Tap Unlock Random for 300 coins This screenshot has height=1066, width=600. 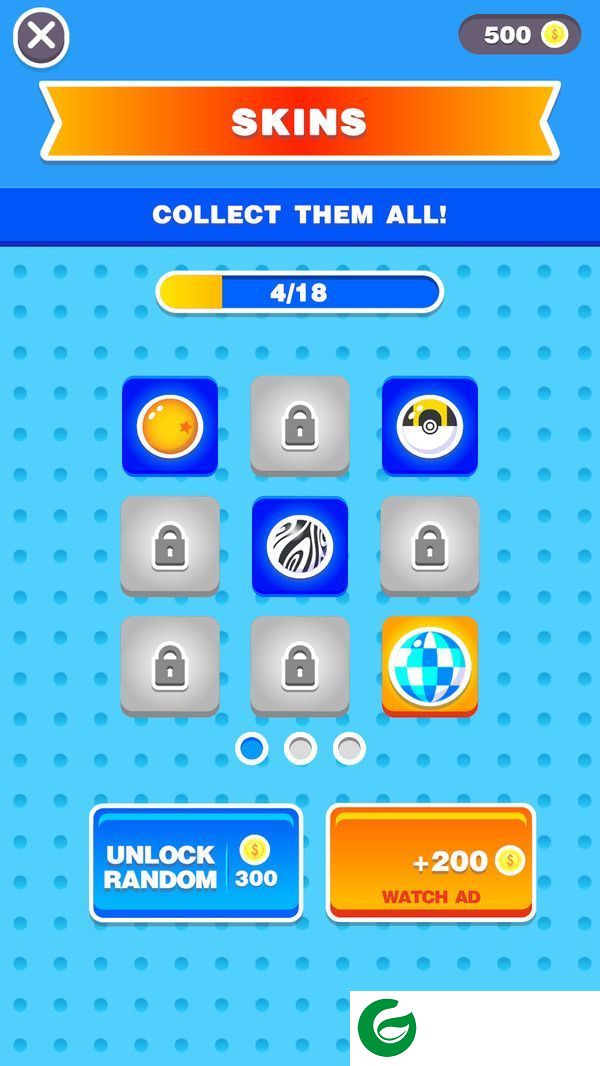tap(196, 863)
